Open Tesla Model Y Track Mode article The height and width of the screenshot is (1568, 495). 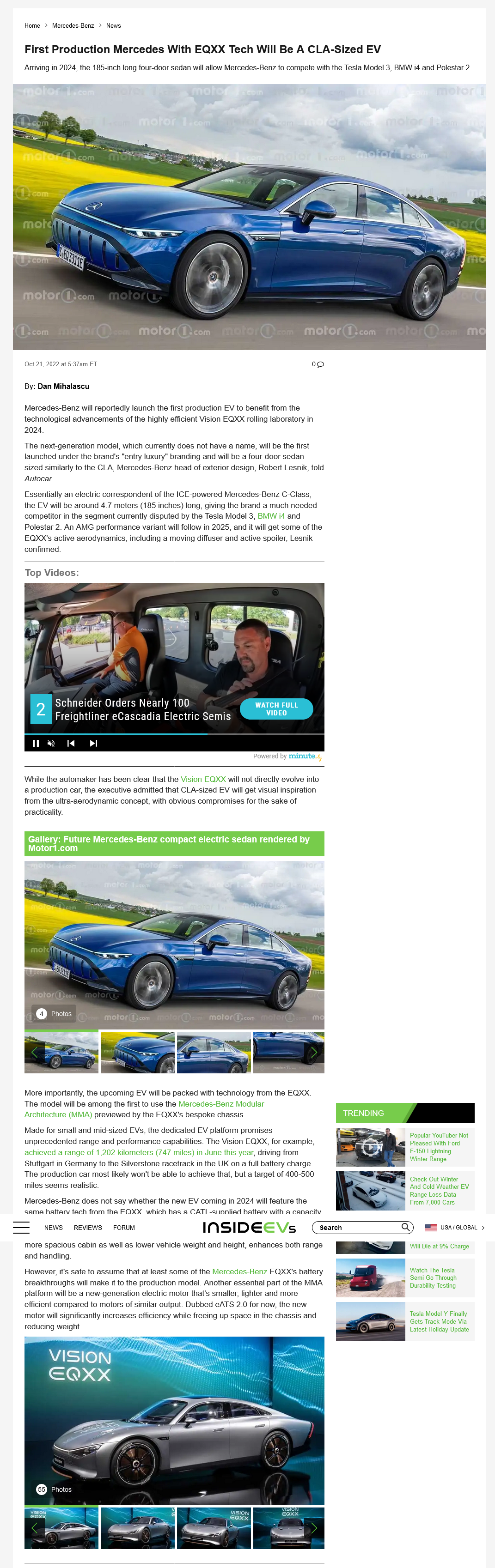click(438, 1321)
